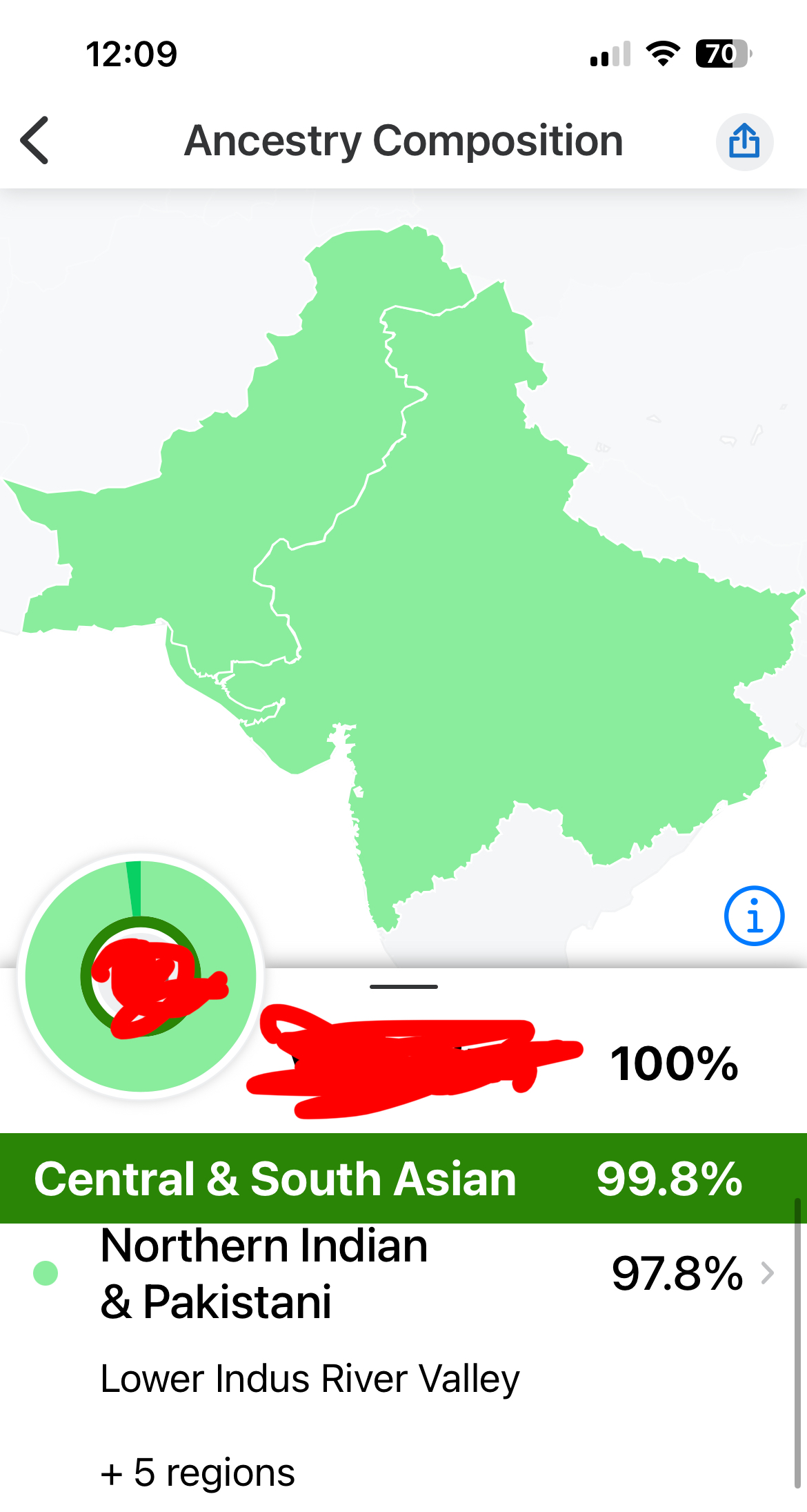This screenshot has width=807, height=1512.
Task: Open Northern Indian & Pakistani details
Action: coord(766,1273)
